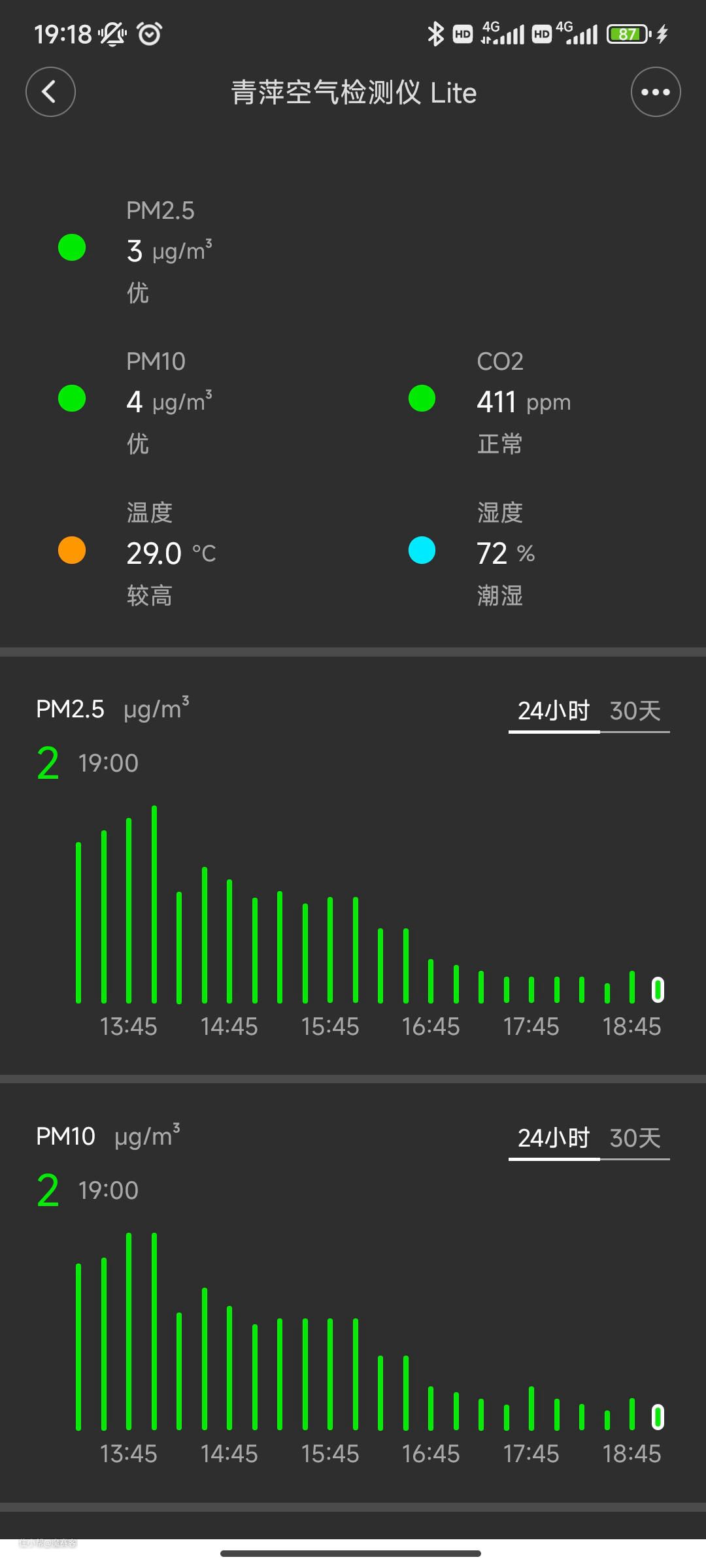The height and width of the screenshot is (1568, 706).
Task: Select 24小时 tab on the PM10 chart
Action: 554,1138
